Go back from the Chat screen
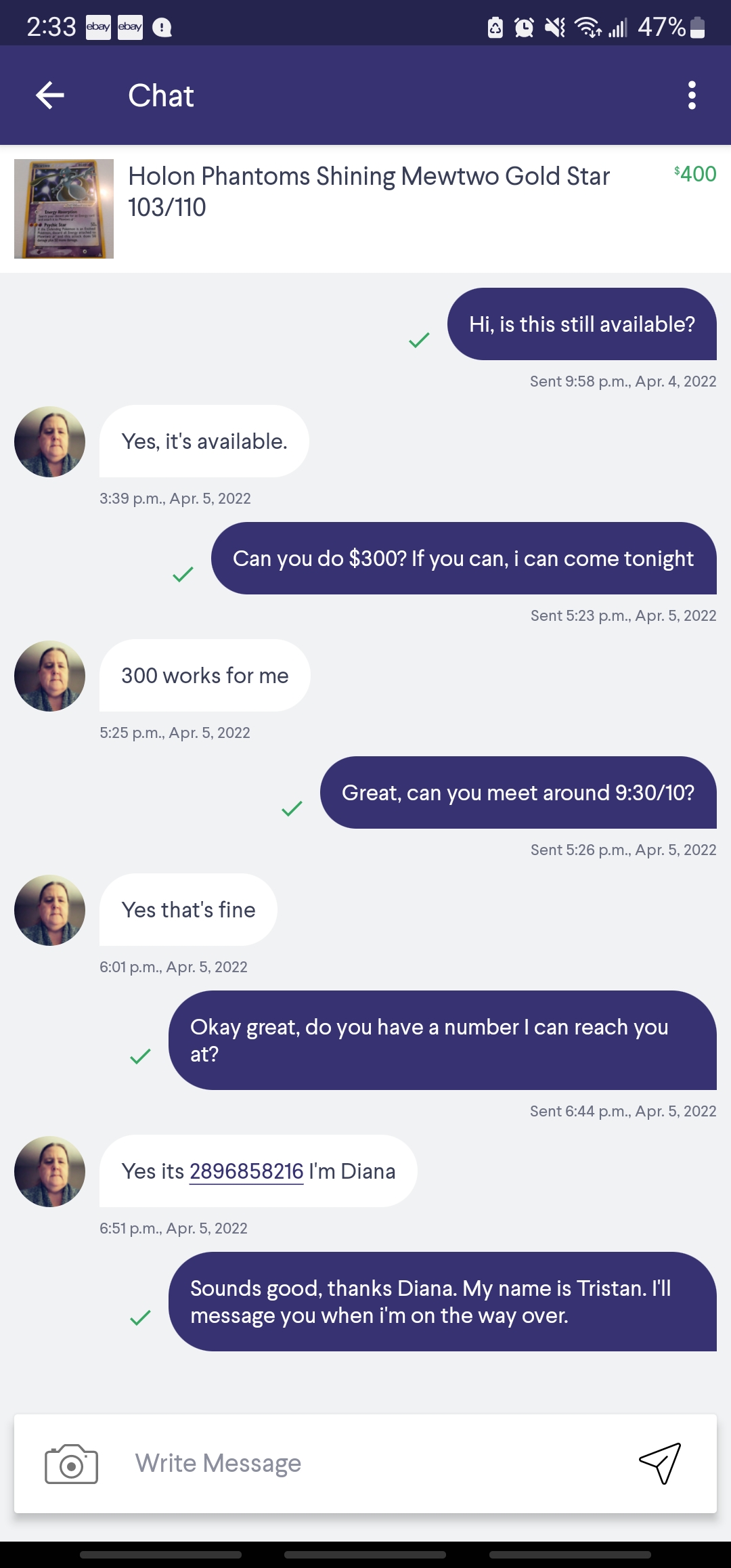The image size is (731, 1568). pos(50,95)
